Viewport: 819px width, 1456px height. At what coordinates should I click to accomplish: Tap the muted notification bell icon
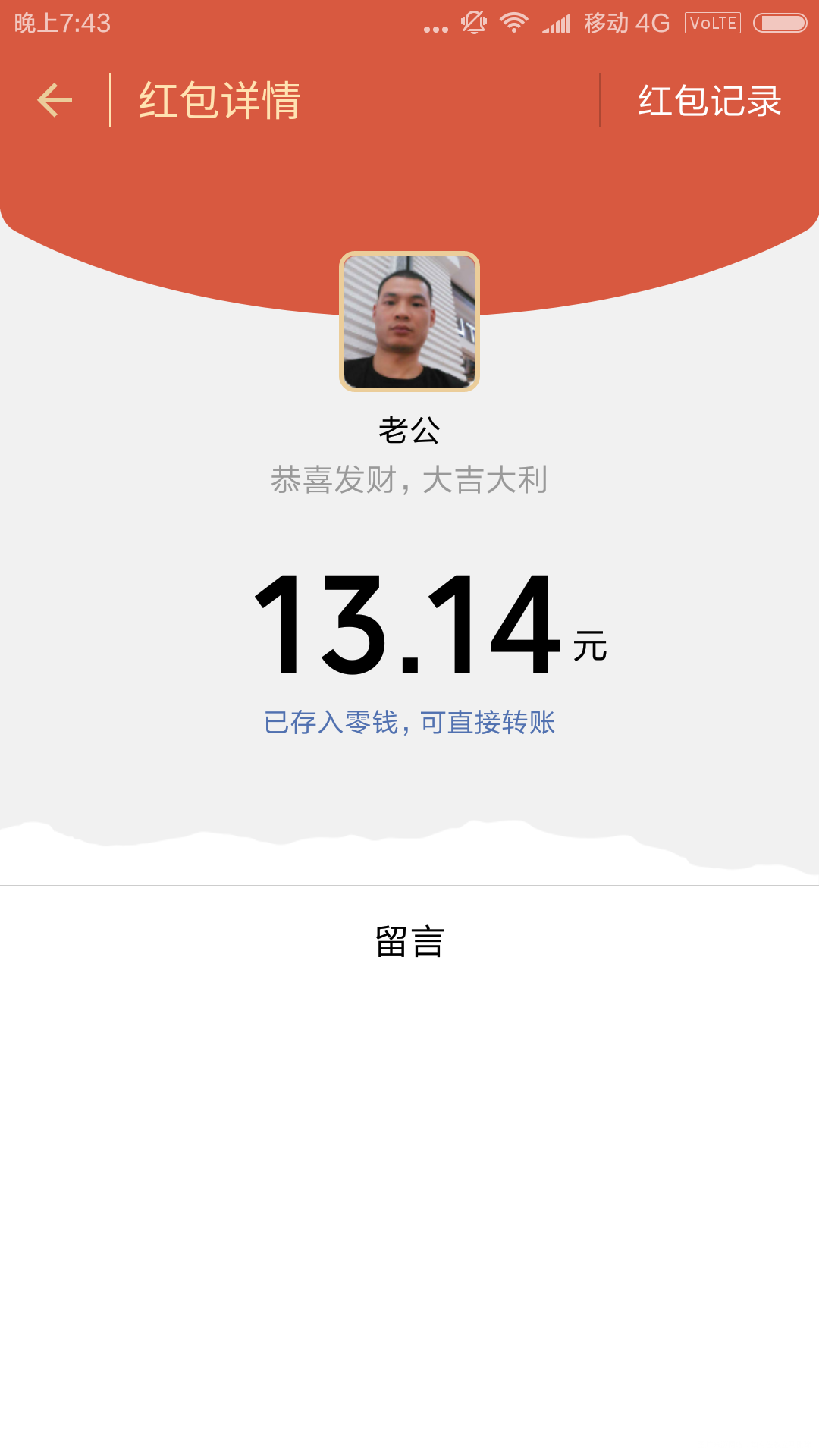point(472,23)
